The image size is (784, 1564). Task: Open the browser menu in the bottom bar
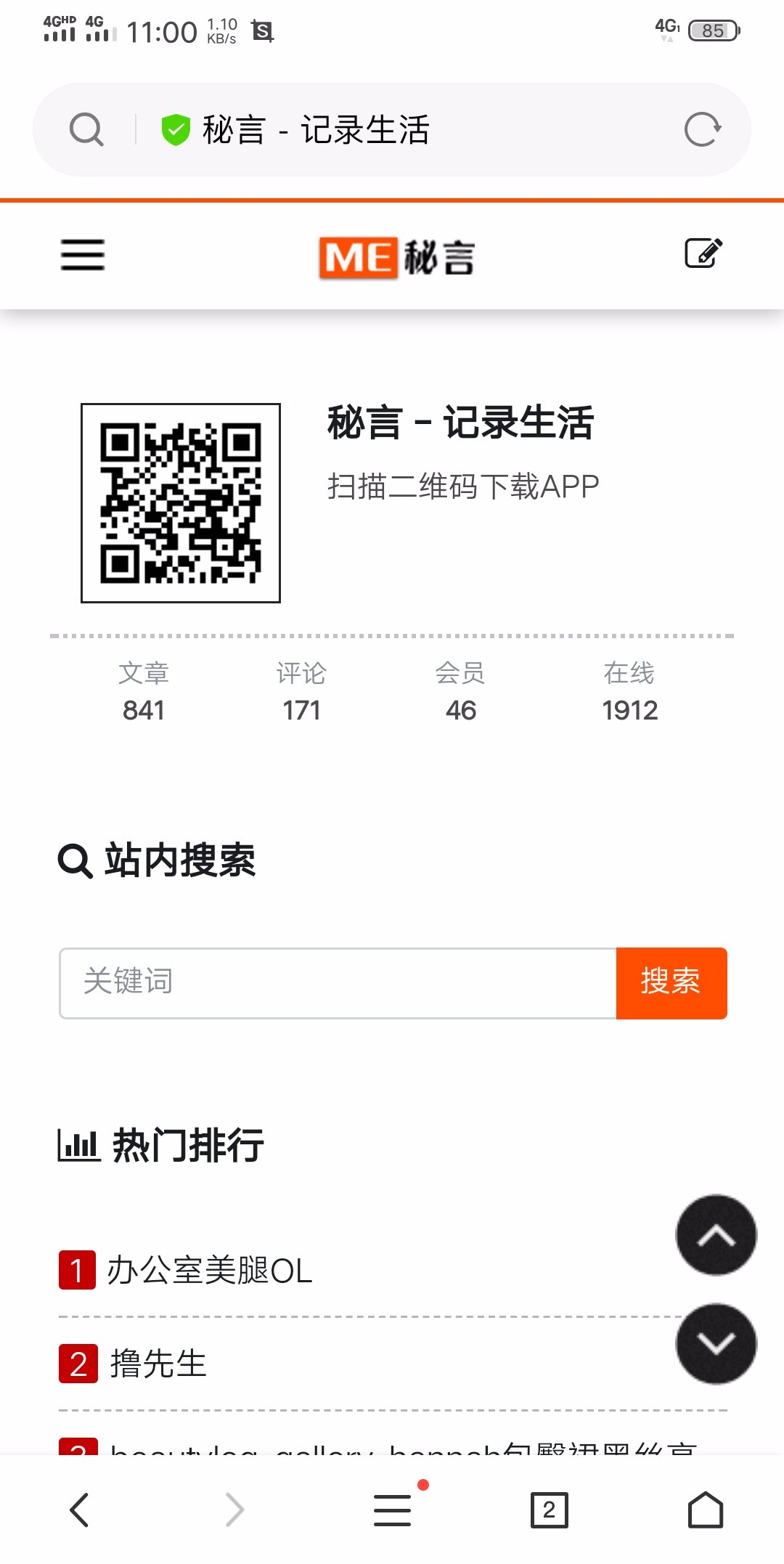pos(393,1510)
